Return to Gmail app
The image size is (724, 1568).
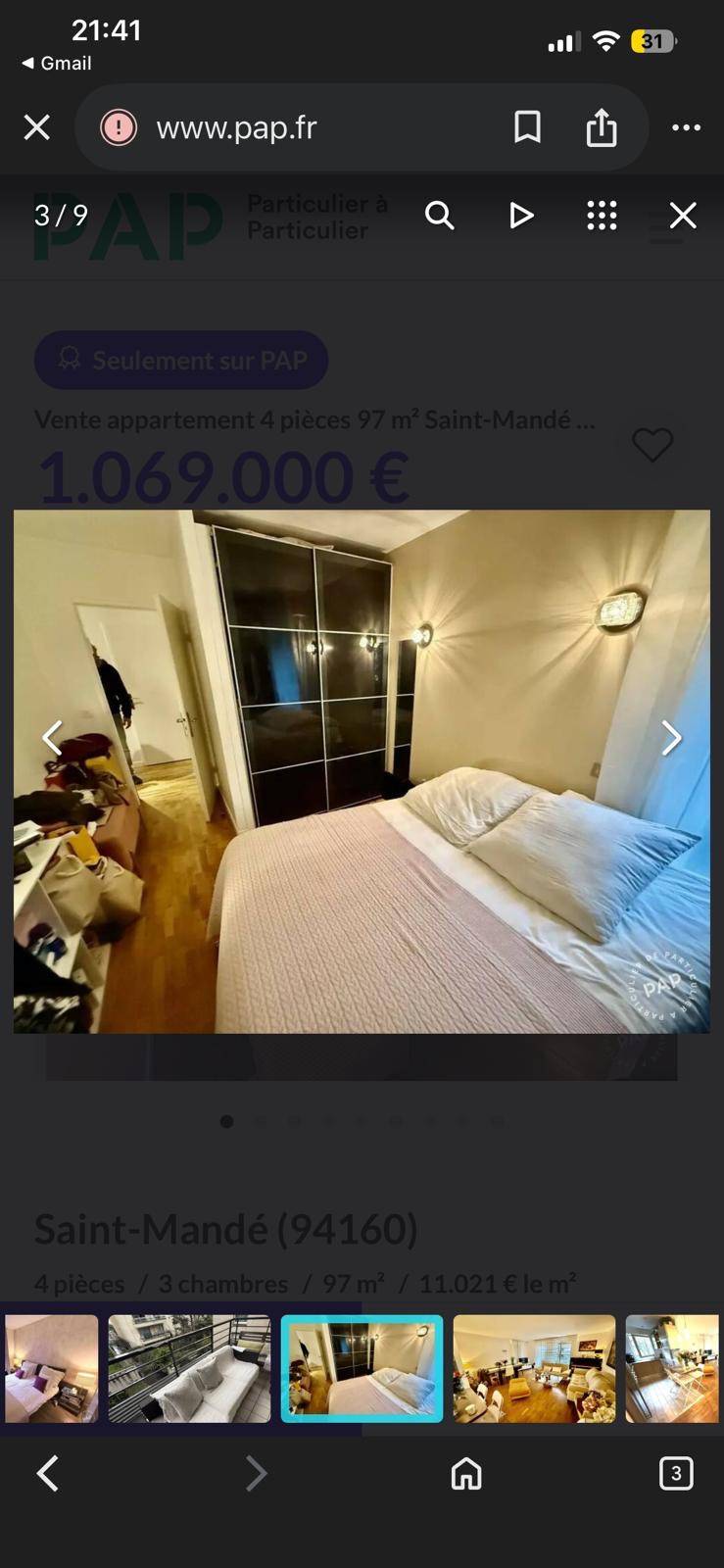57,63
